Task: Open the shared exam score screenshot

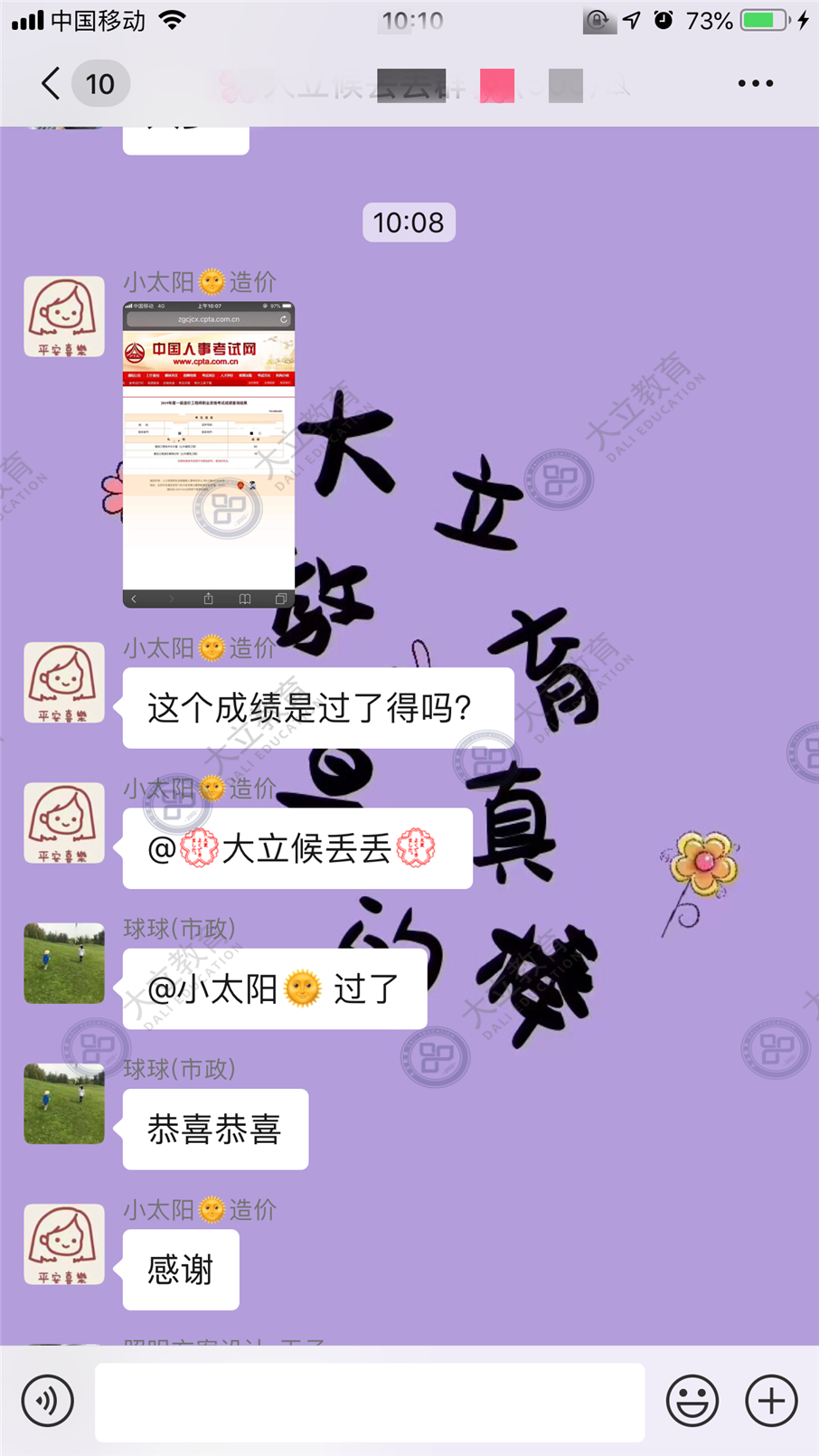Action: pos(209,454)
